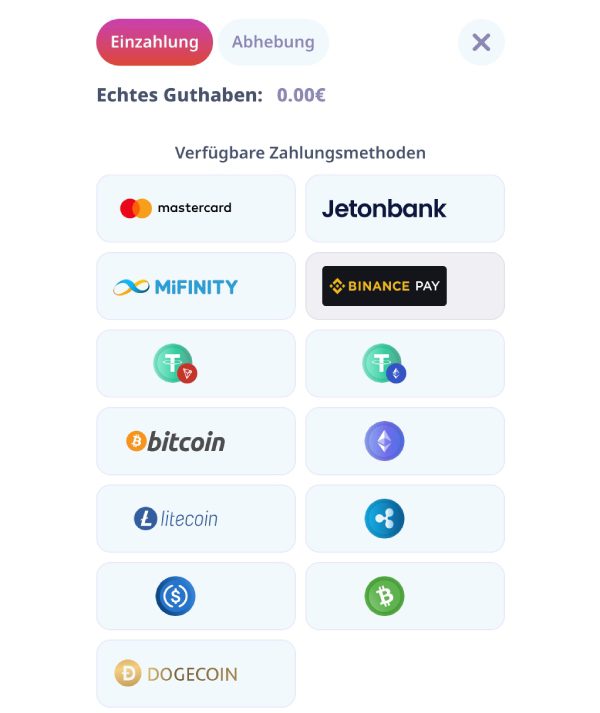Pick MiFinity for deposit
The image size is (600, 713).
pyautogui.click(x=196, y=286)
